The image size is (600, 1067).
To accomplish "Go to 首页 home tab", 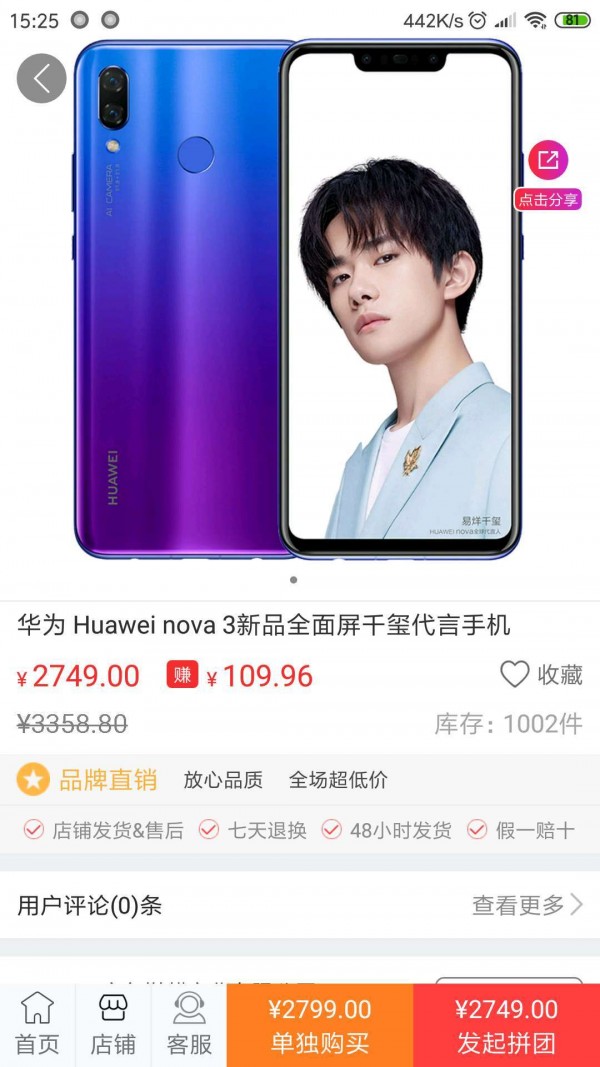I will tap(37, 1025).
